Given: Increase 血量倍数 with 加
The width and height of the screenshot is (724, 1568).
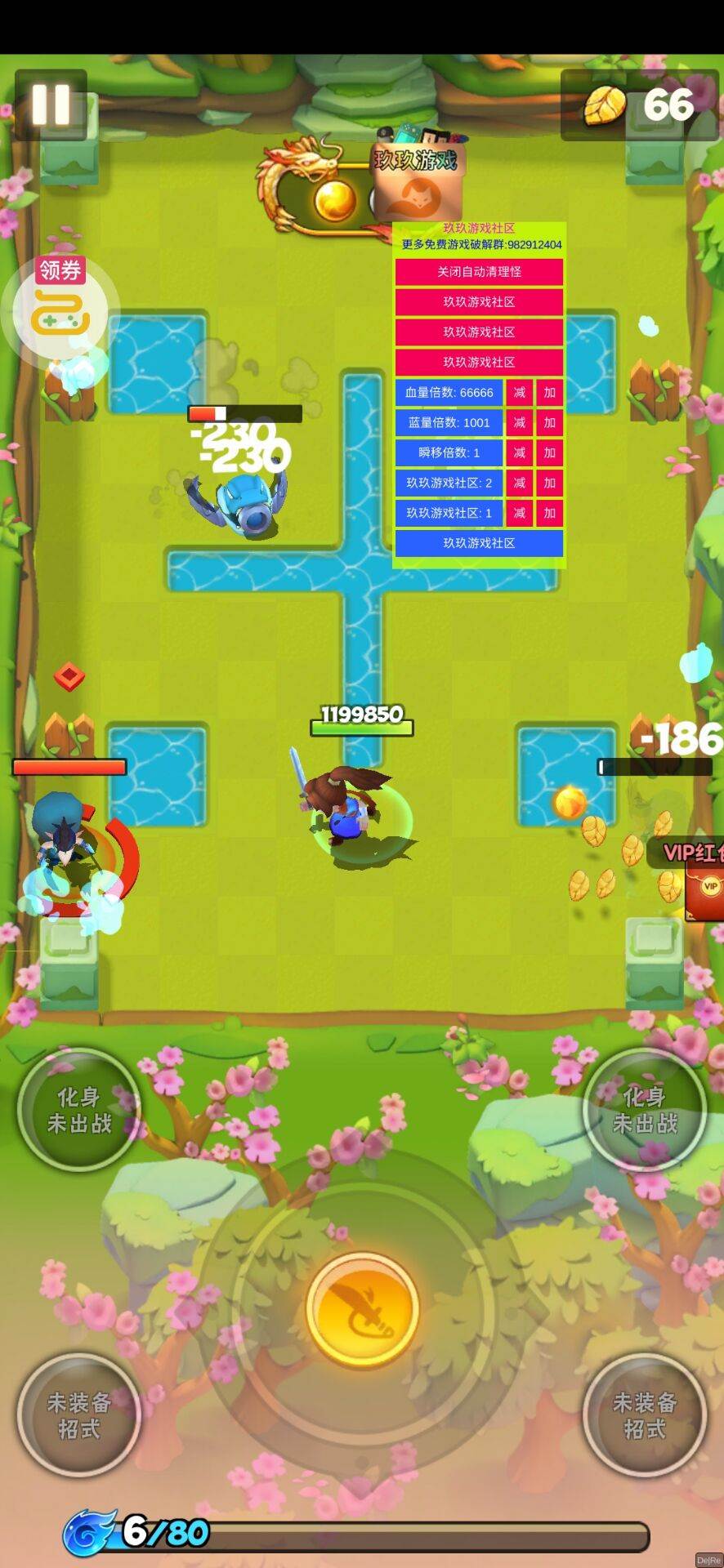Looking at the screenshot, I should click(x=550, y=393).
